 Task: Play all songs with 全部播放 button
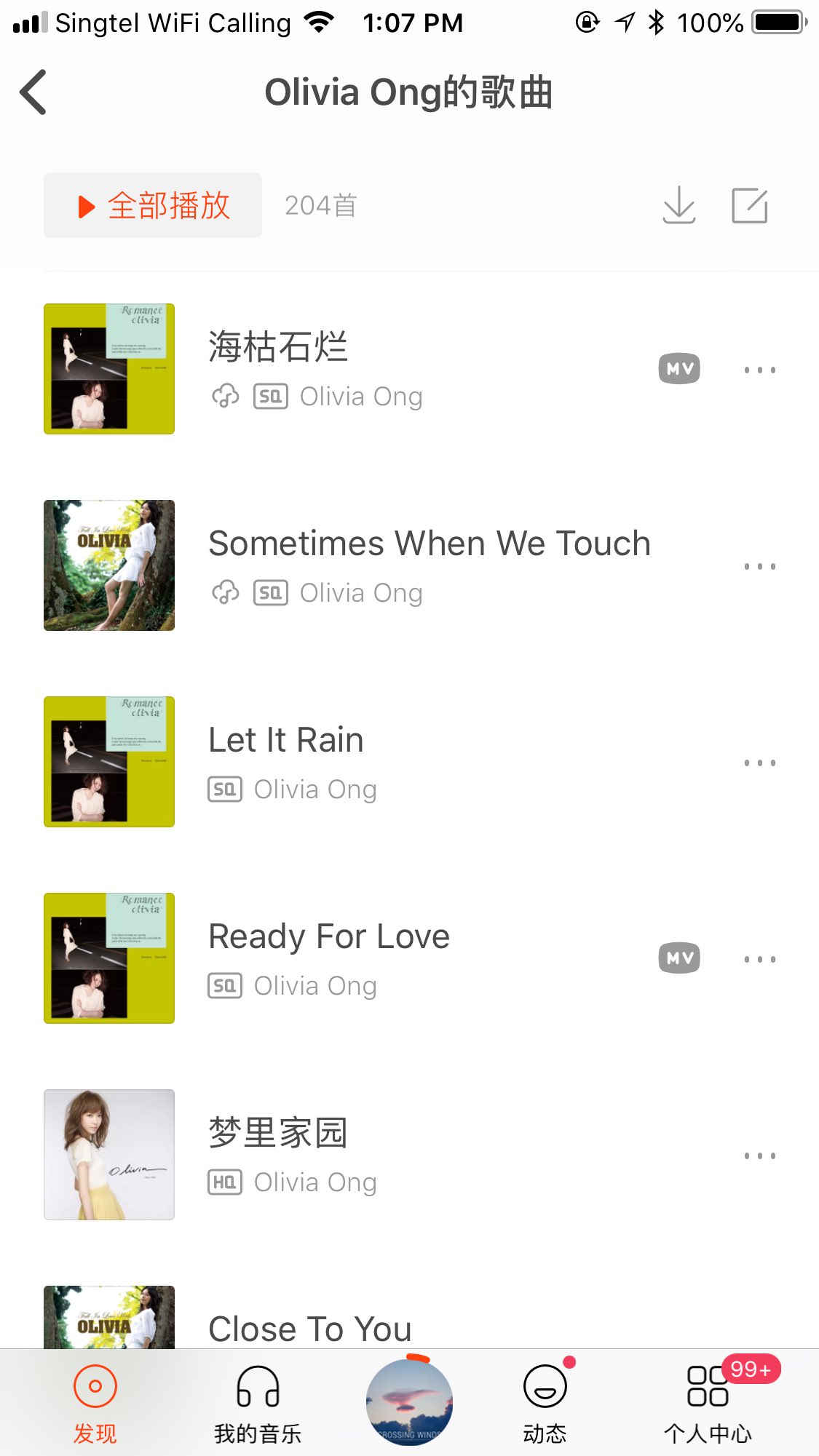153,206
